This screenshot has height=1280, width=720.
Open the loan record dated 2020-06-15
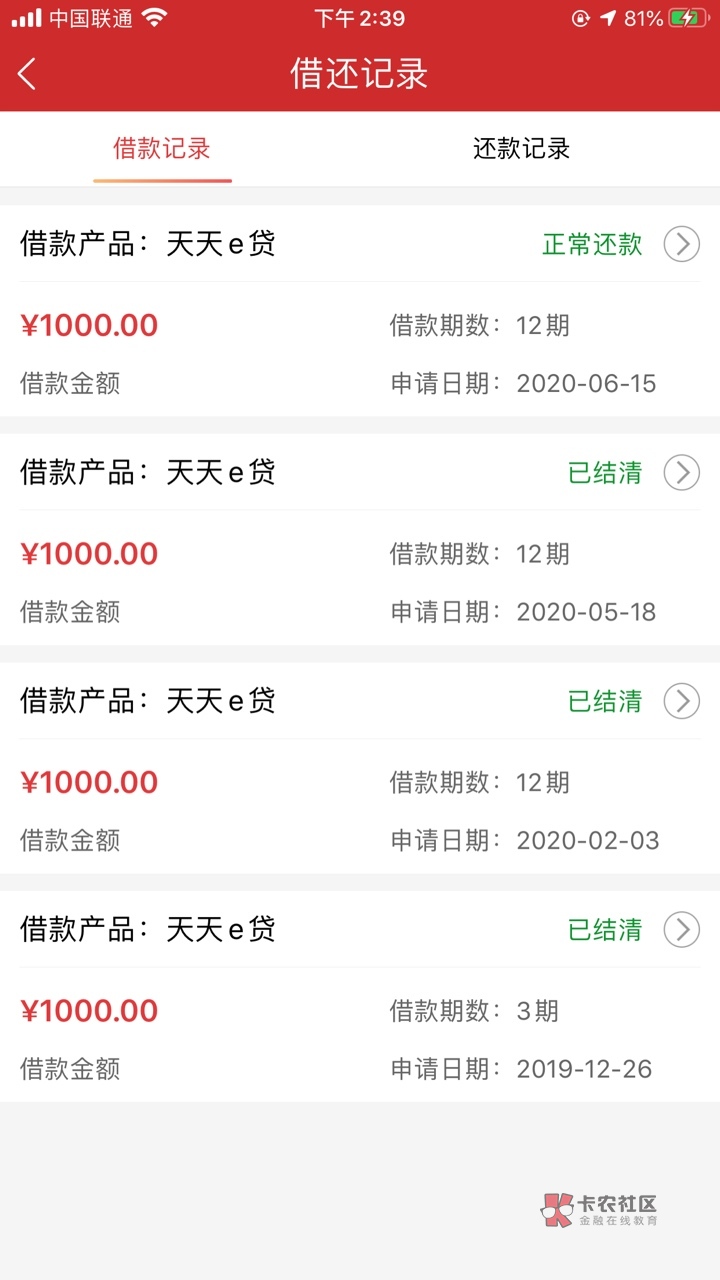coord(360,311)
